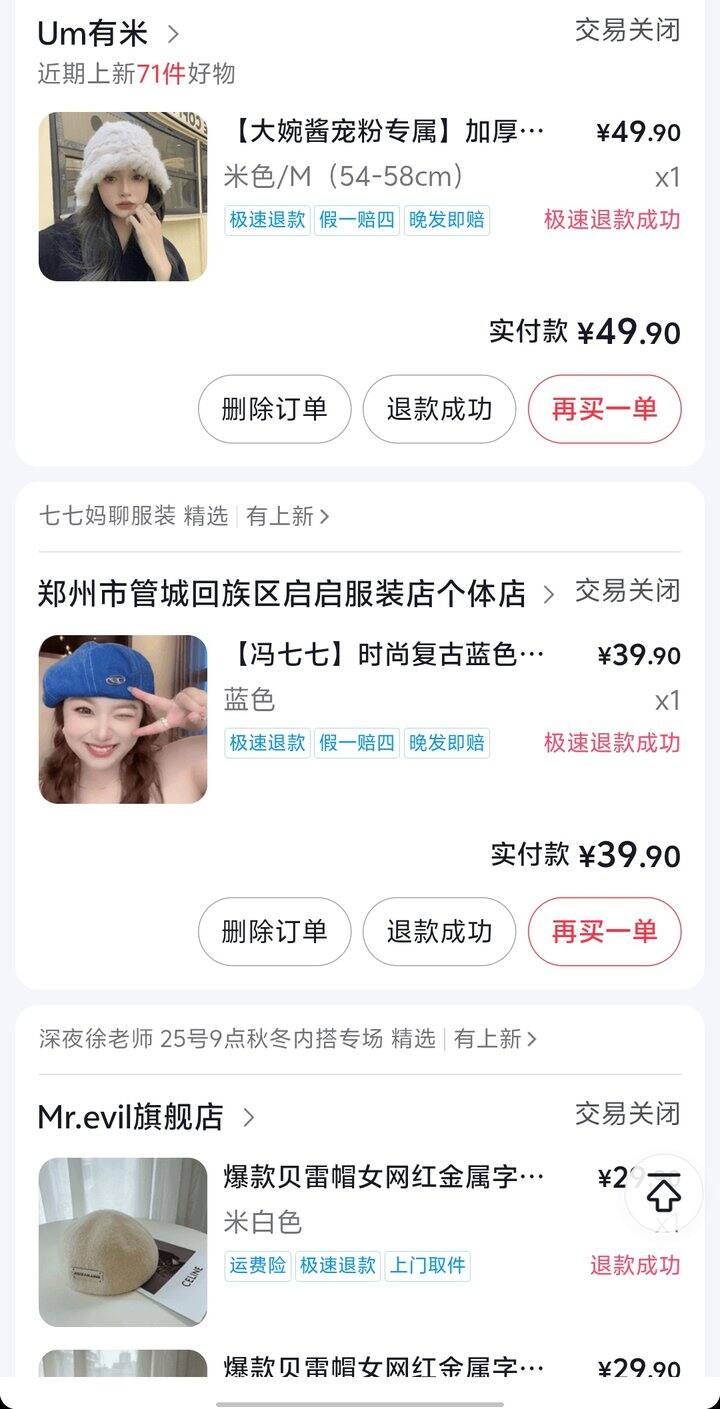This screenshot has width=720, height=1409.
Task: Delete the blue beret order
Action: click(x=274, y=932)
